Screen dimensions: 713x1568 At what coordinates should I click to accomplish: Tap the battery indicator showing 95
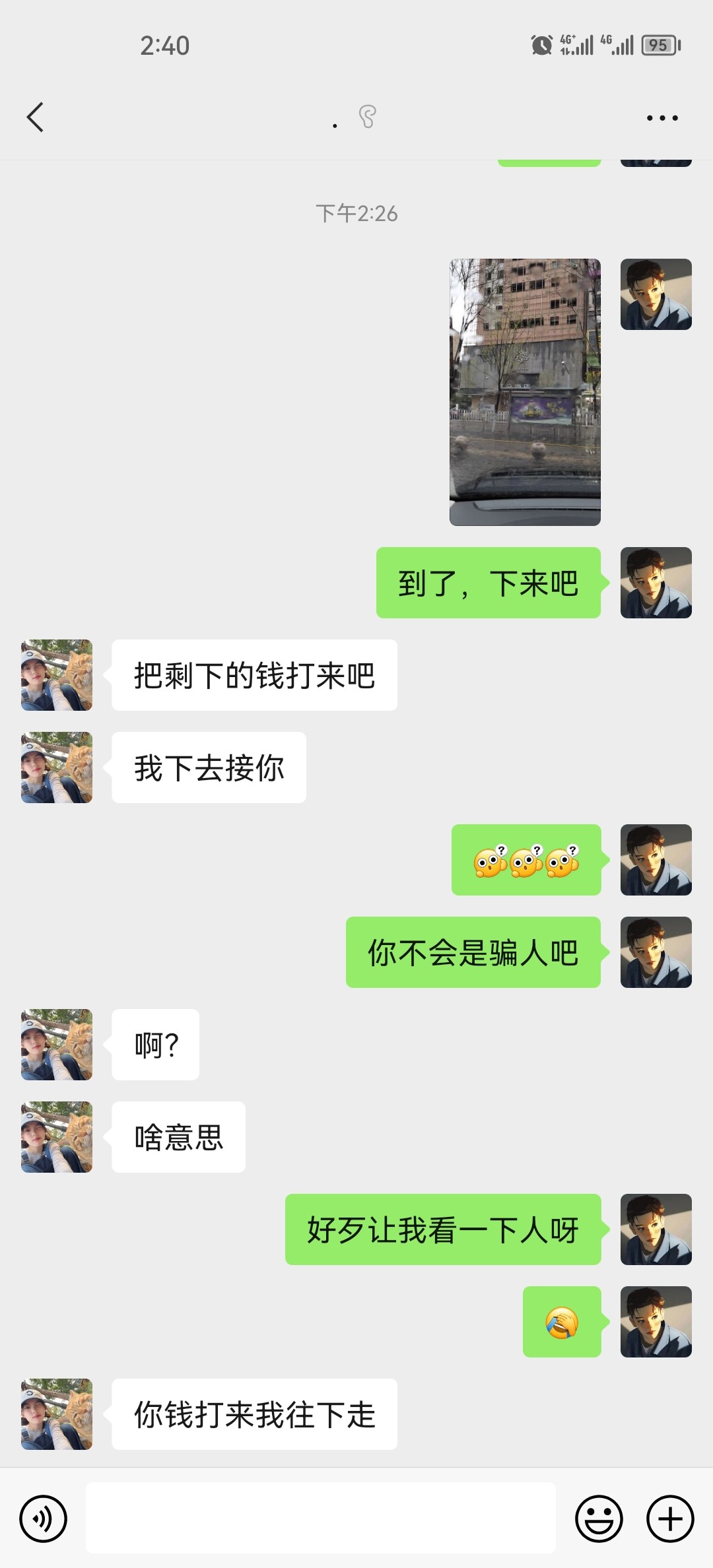click(659, 45)
